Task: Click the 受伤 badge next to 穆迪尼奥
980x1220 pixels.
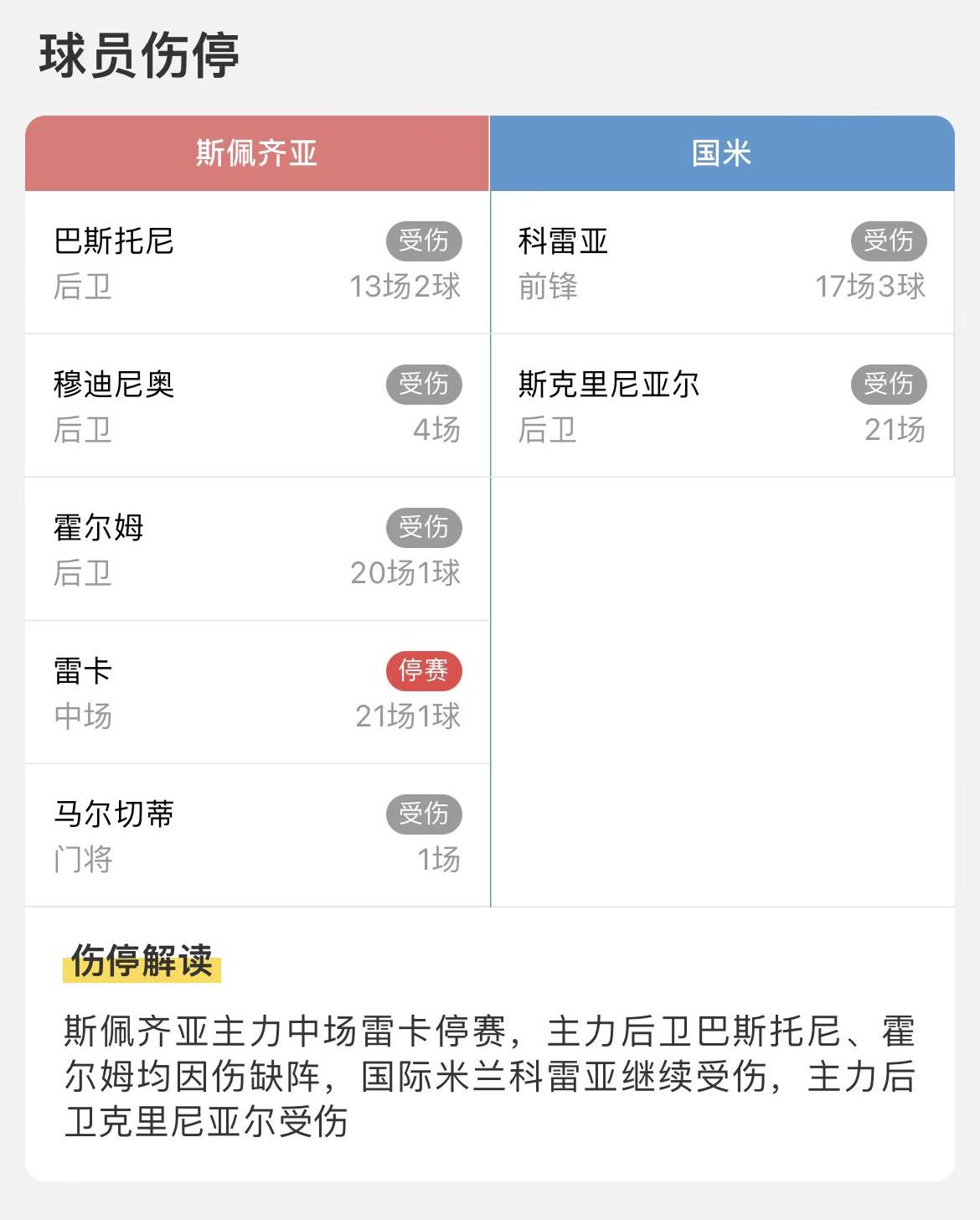Action: [x=423, y=384]
